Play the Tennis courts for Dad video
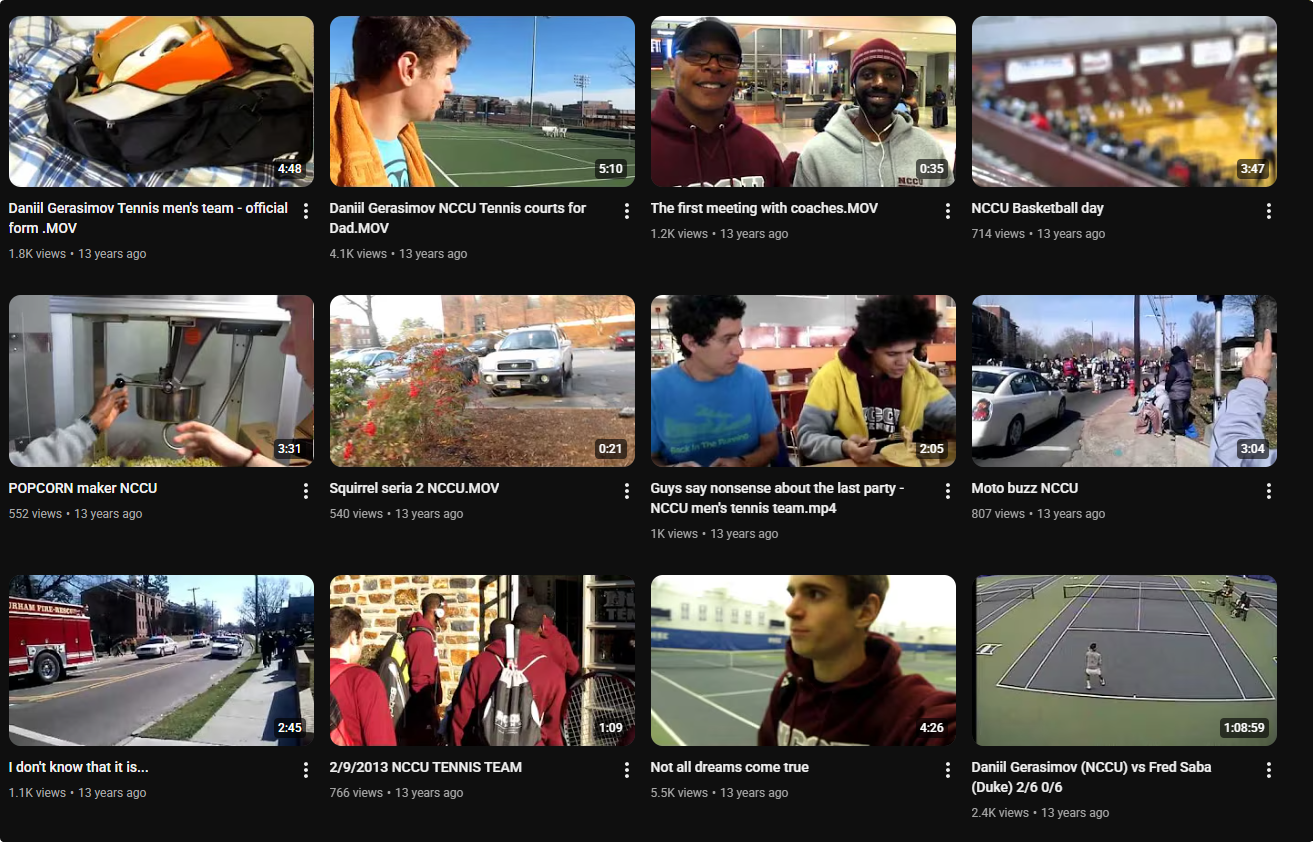This screenshot has height=842, width=1313. 482,102
